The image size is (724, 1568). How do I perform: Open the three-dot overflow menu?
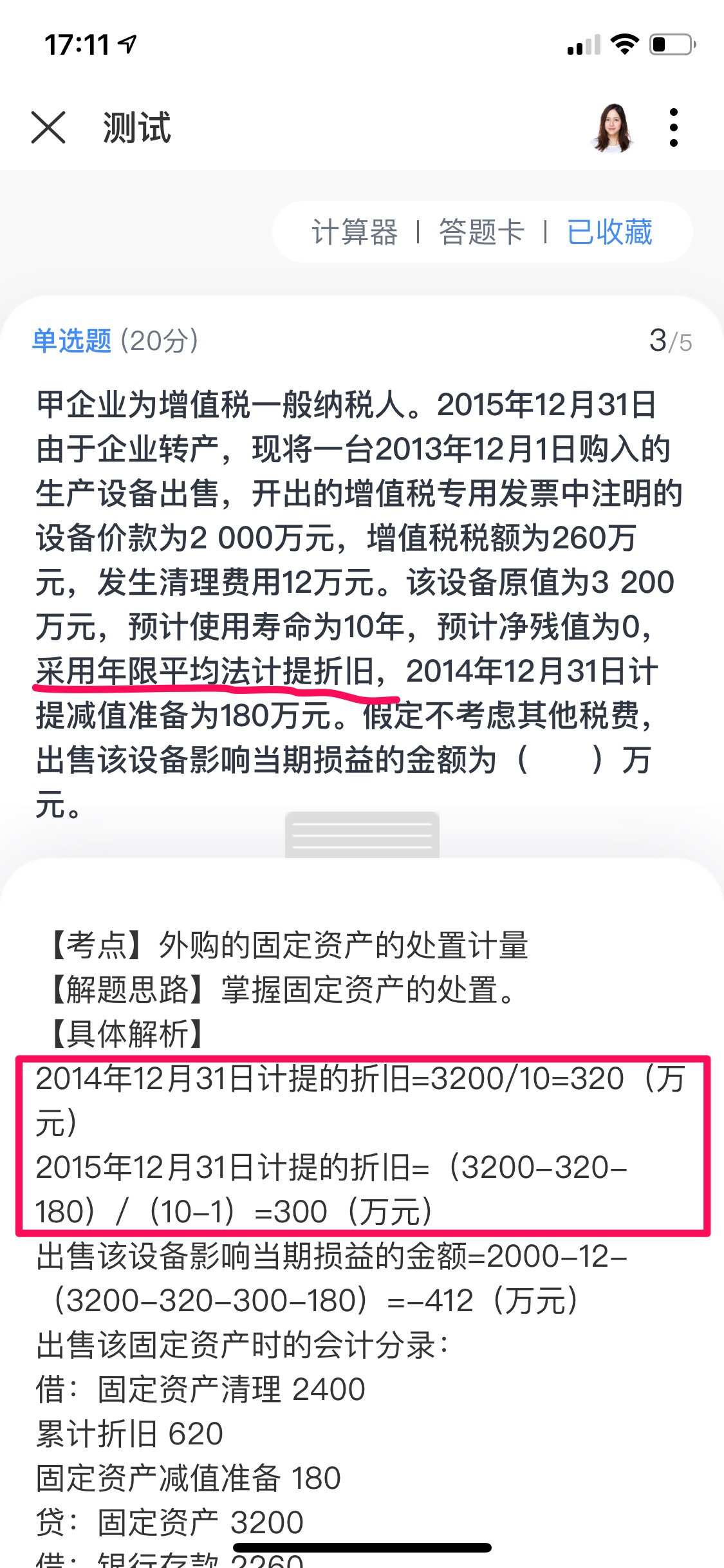673,127
